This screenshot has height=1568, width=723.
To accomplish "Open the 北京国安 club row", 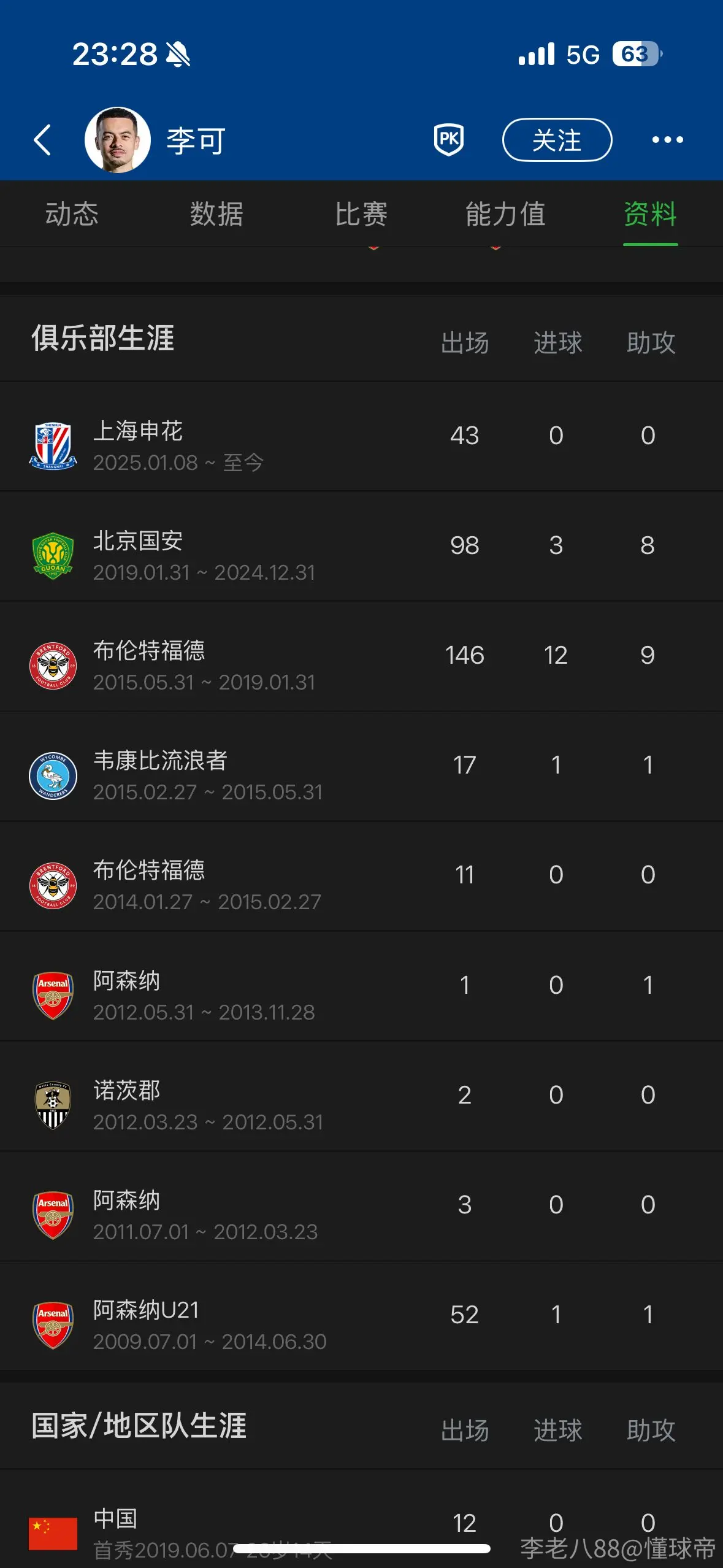I will tap(361, 546).
